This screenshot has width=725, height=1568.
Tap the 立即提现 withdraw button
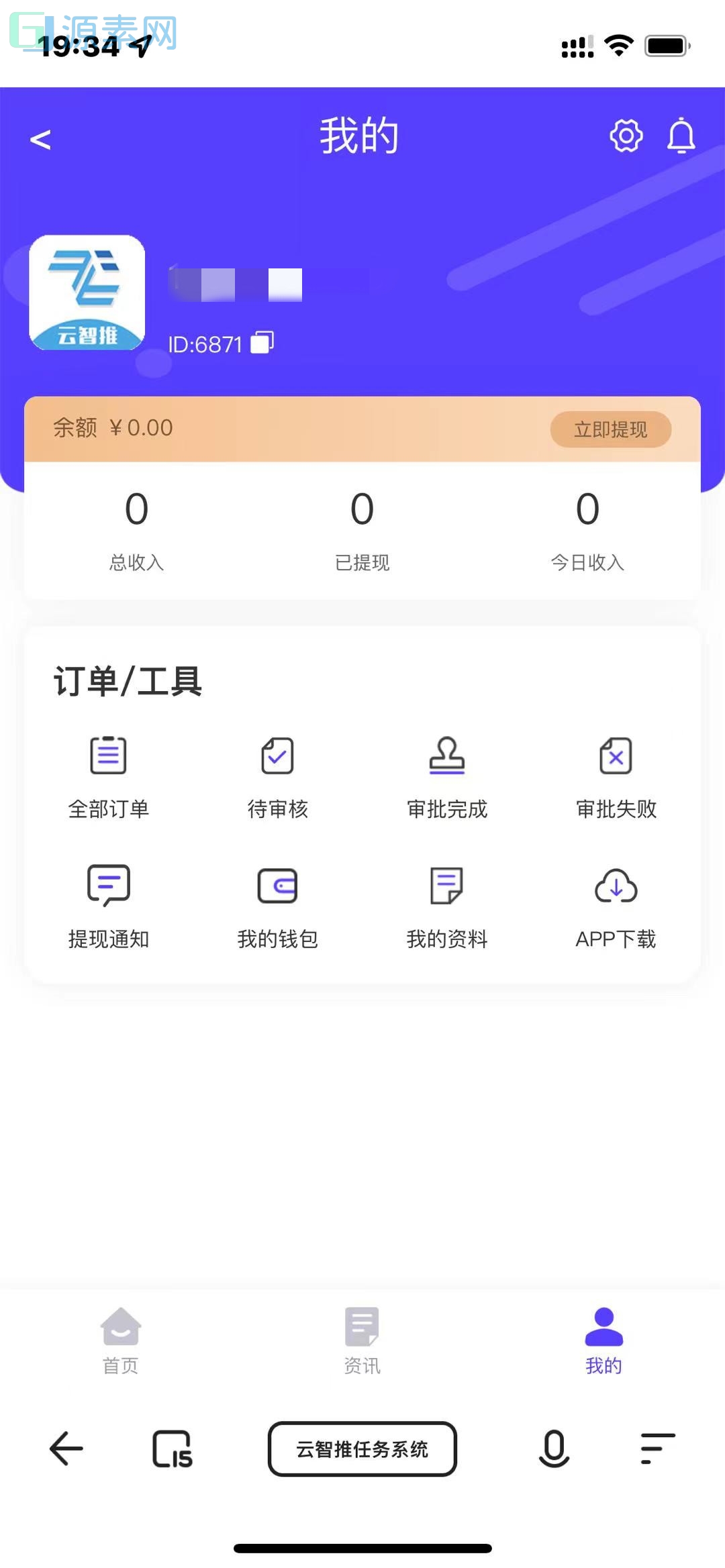click(610, 429)
